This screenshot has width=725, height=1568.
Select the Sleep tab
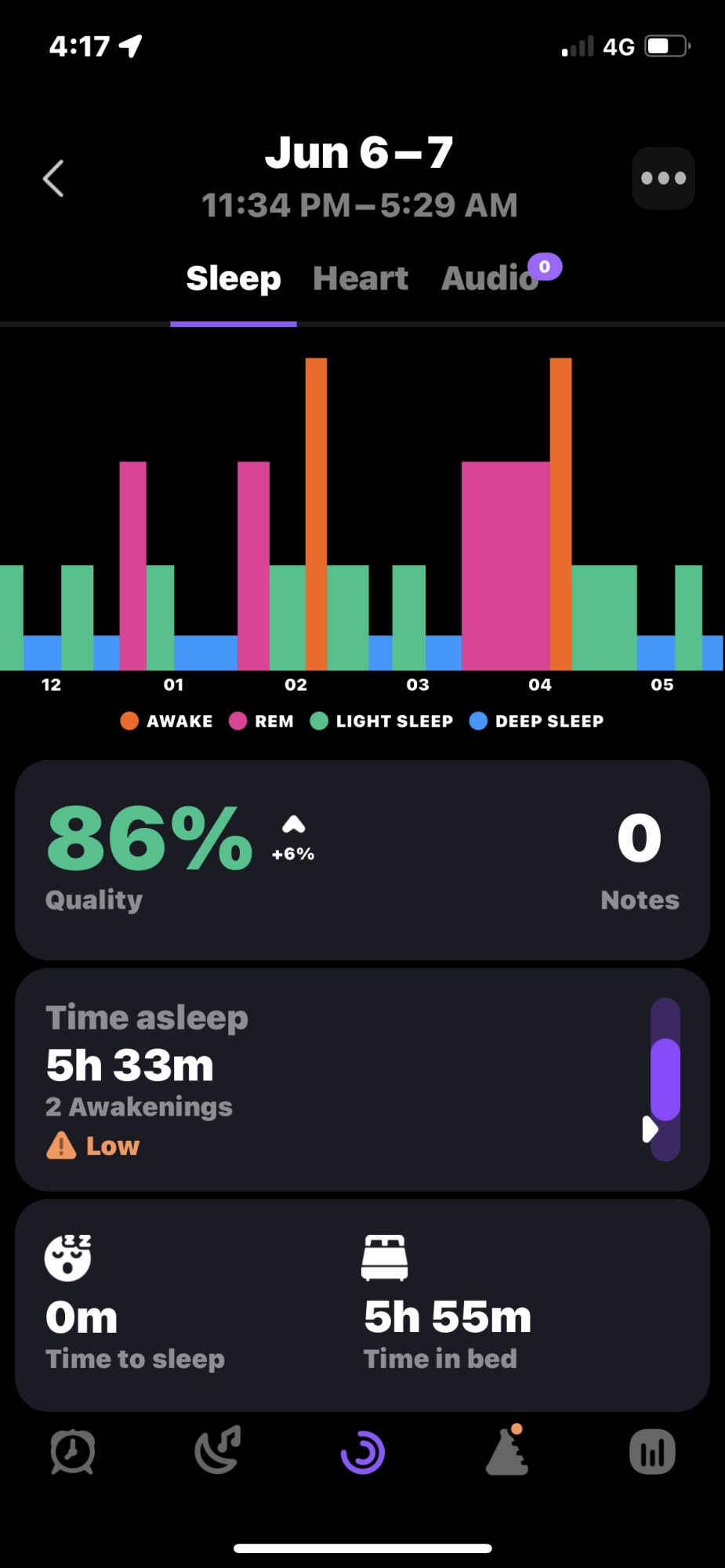[234, 278]
